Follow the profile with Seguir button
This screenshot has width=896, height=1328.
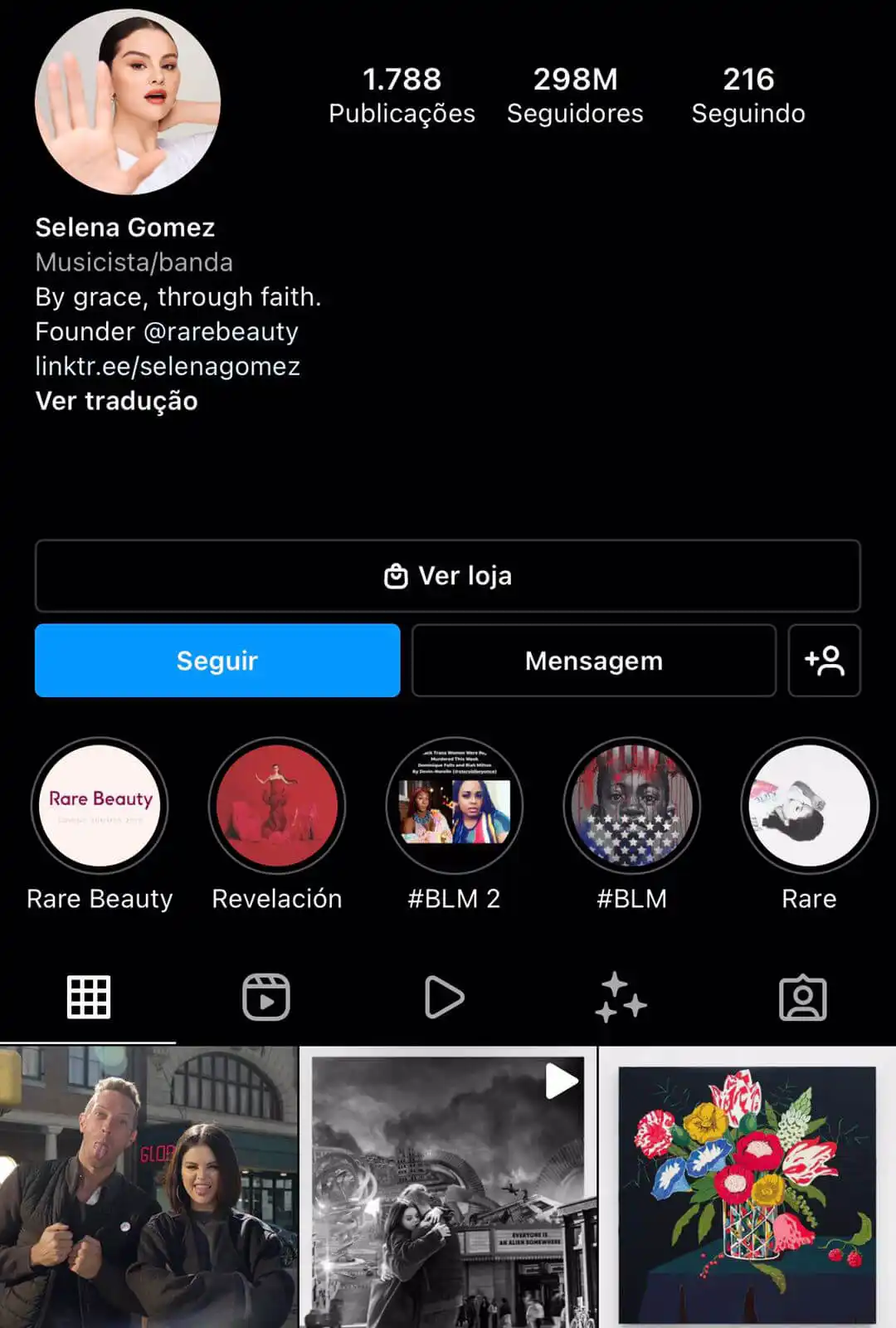click(217, 661)
